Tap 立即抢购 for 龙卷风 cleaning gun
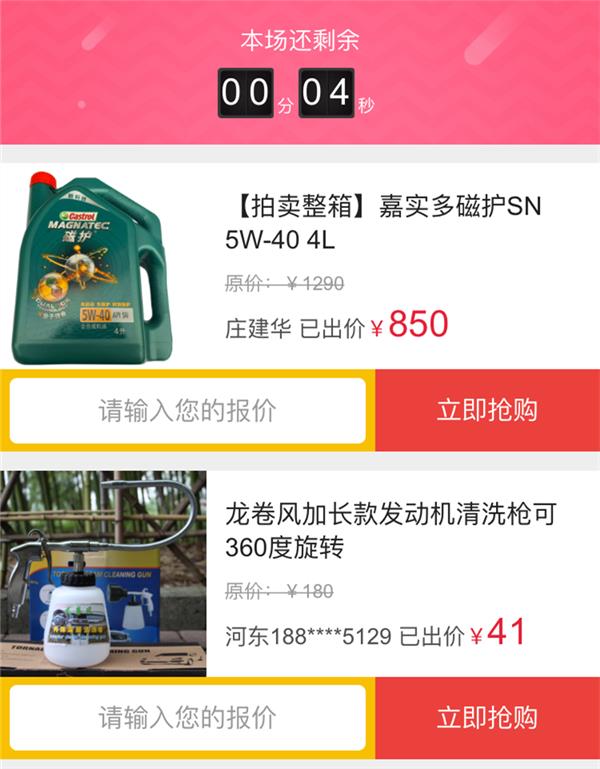Screen dimensions: 600x769 (x=487, y=717)
